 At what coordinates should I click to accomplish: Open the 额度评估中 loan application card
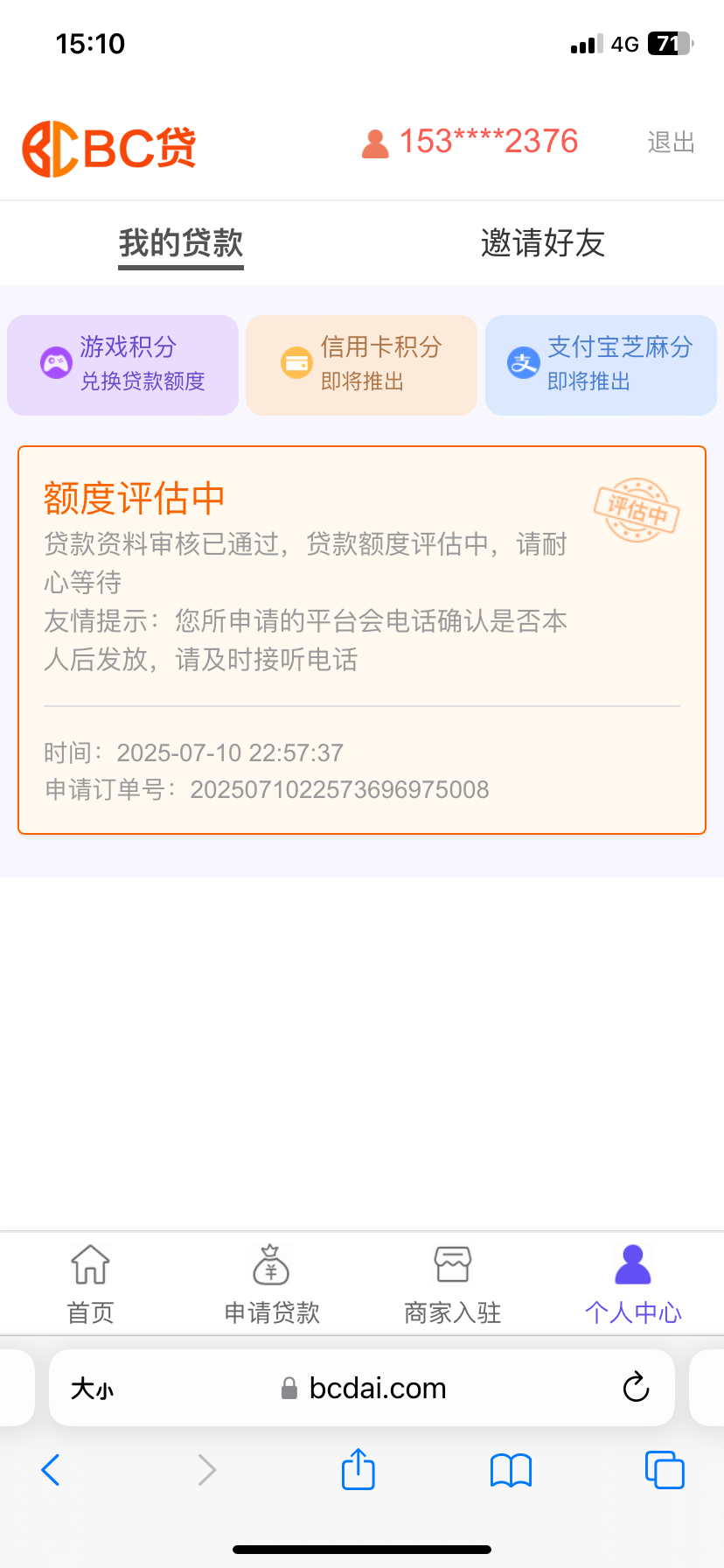[362, 640]
